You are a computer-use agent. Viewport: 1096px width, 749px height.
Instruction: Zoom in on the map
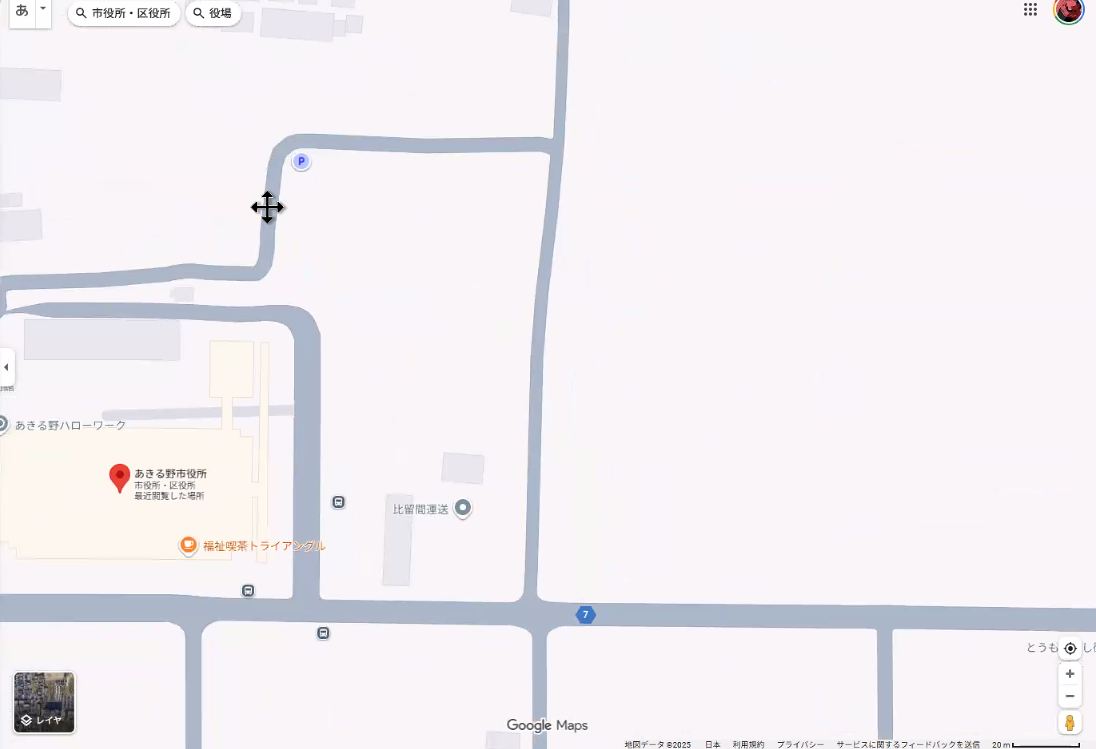coord(1070,674)
